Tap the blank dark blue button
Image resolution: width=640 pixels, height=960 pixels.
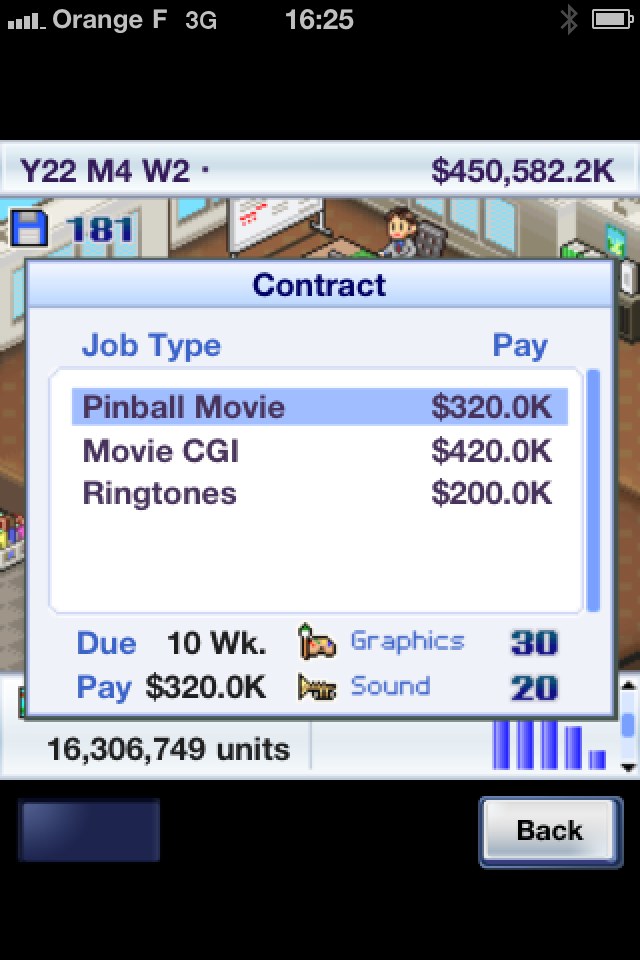click(88, 830)
